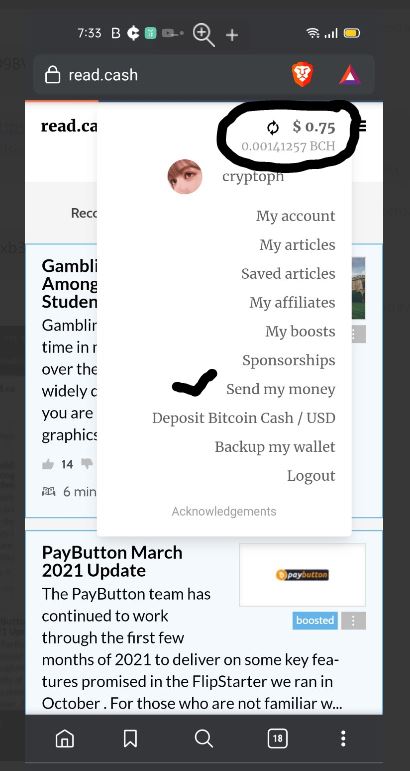Open Brave Rewards triangle icon
Viewport: 410px width, 771px height.
pyautogui.click(x=350, y=75)
